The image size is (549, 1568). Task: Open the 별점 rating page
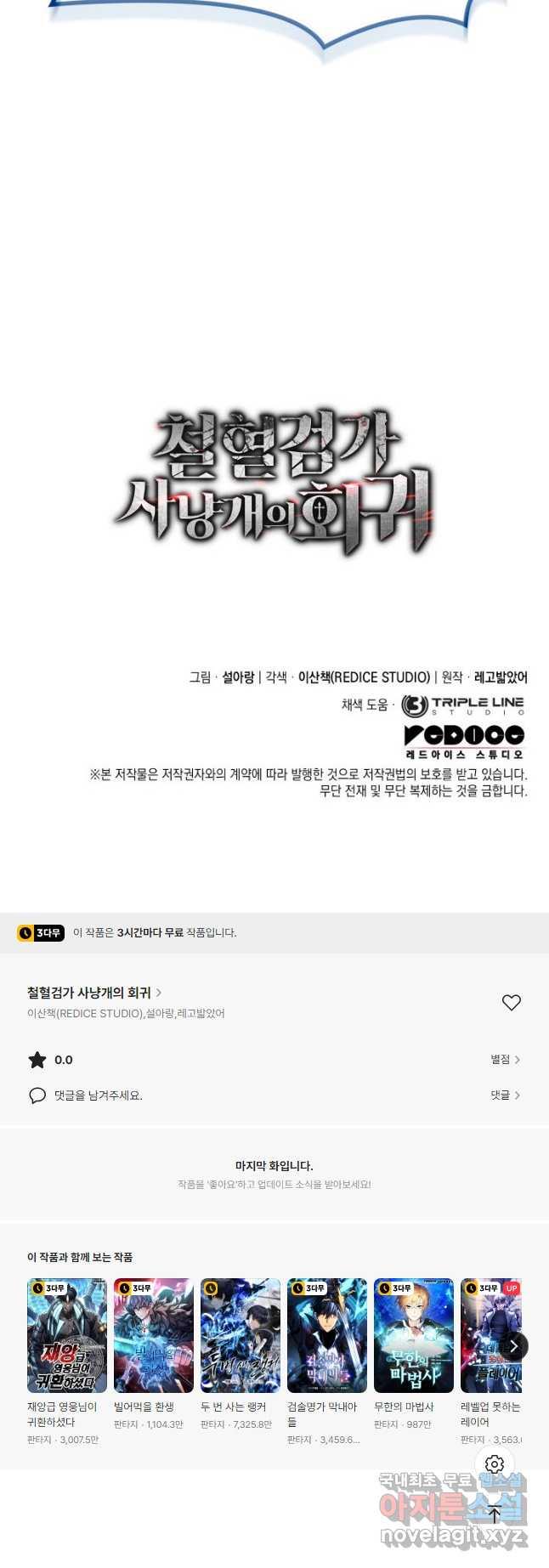[505, 1060]
